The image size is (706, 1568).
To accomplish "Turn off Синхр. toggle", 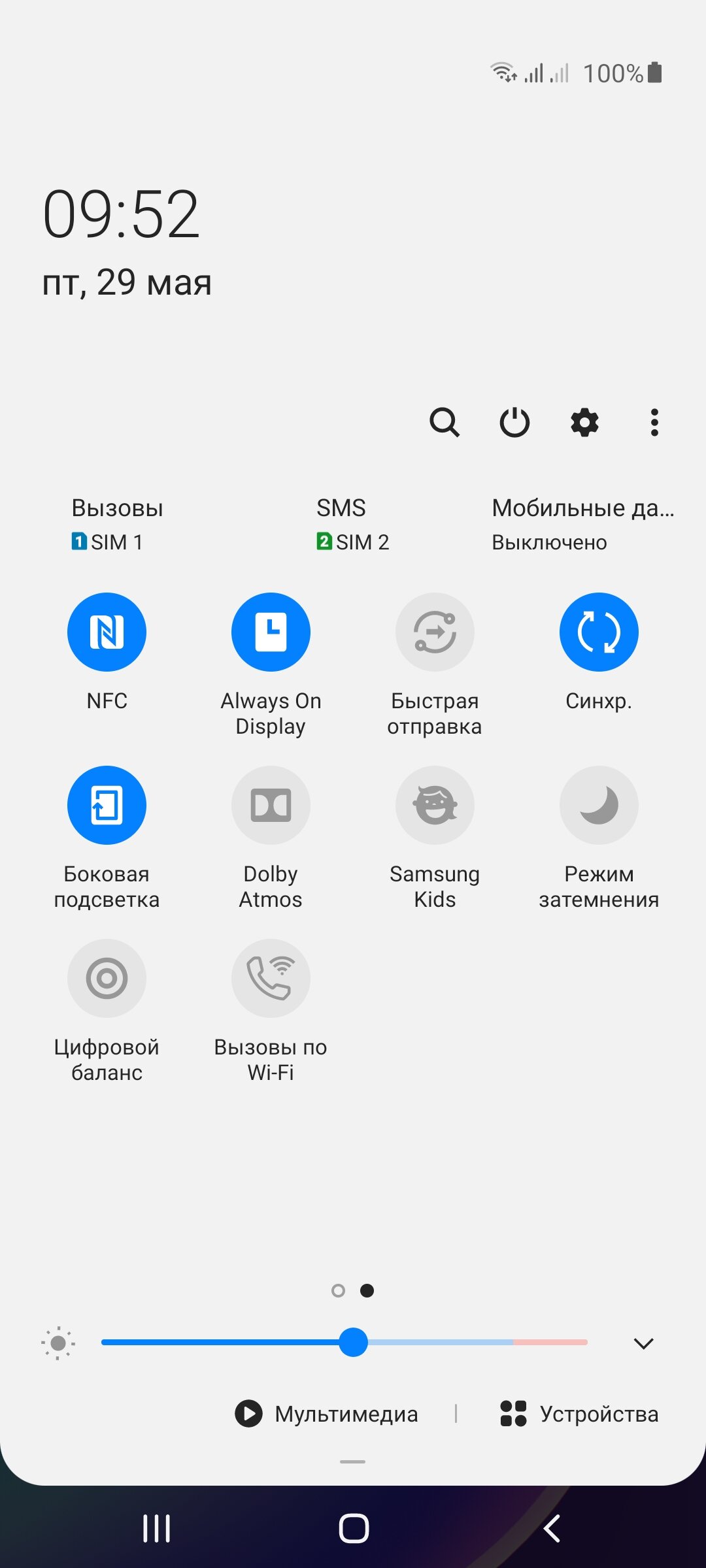I will click(599, 632).
